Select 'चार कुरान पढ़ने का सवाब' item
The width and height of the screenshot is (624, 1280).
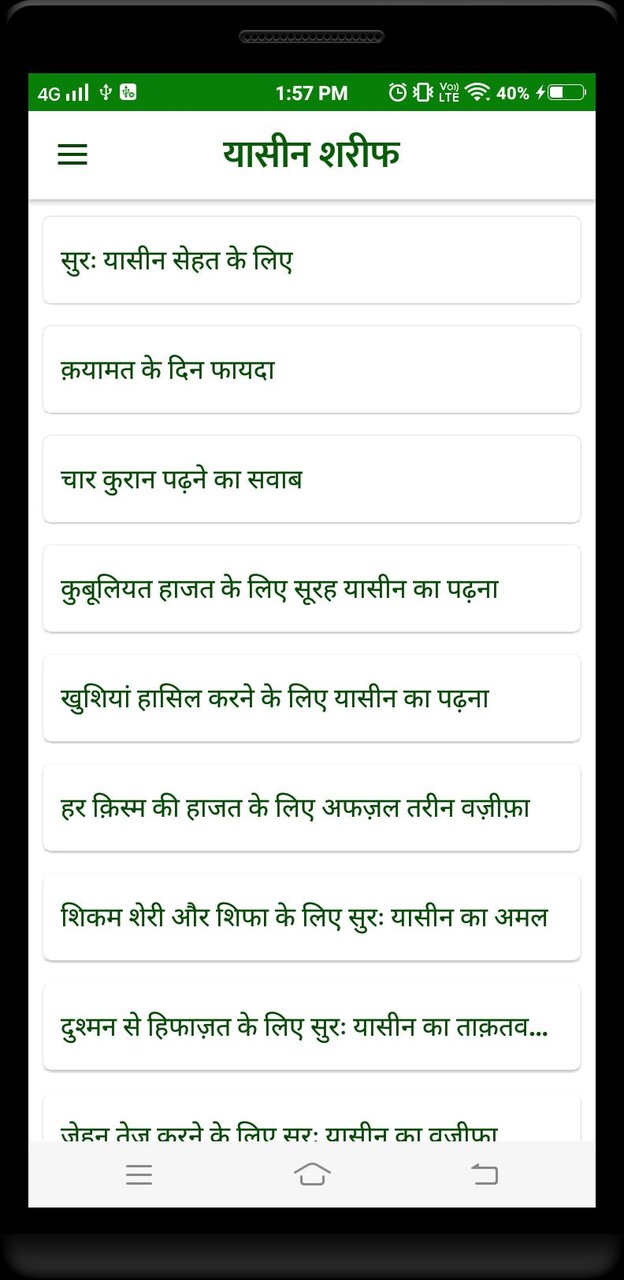pyautogui.click(x=311, y=479)
